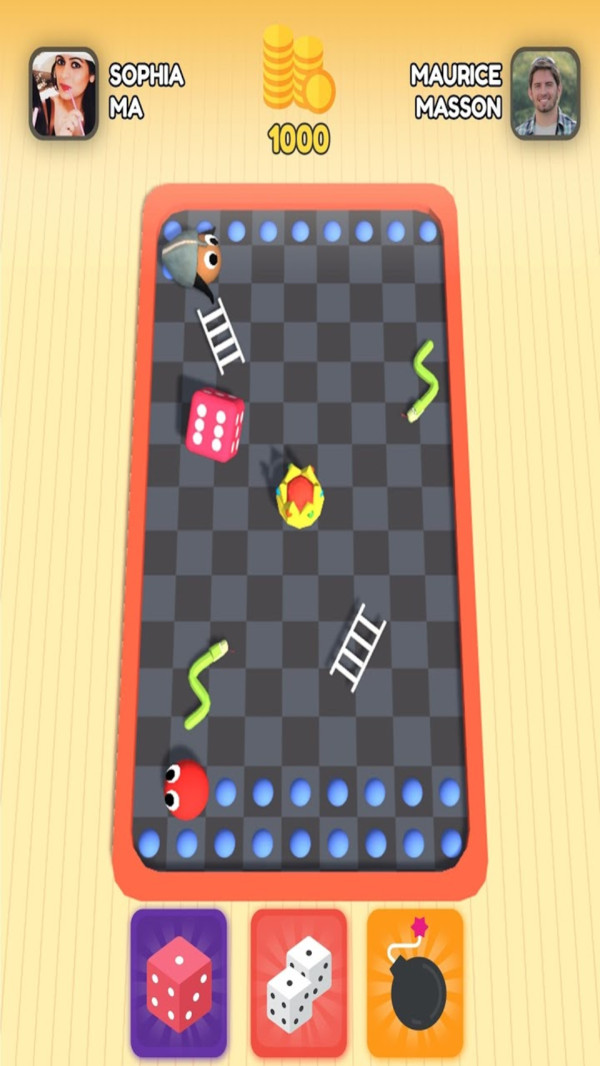Image resolution: width=600 pixels, height=1066 pixels.
Task: Open Maurice Masson's player avatar
Action: tap(545, 93)
